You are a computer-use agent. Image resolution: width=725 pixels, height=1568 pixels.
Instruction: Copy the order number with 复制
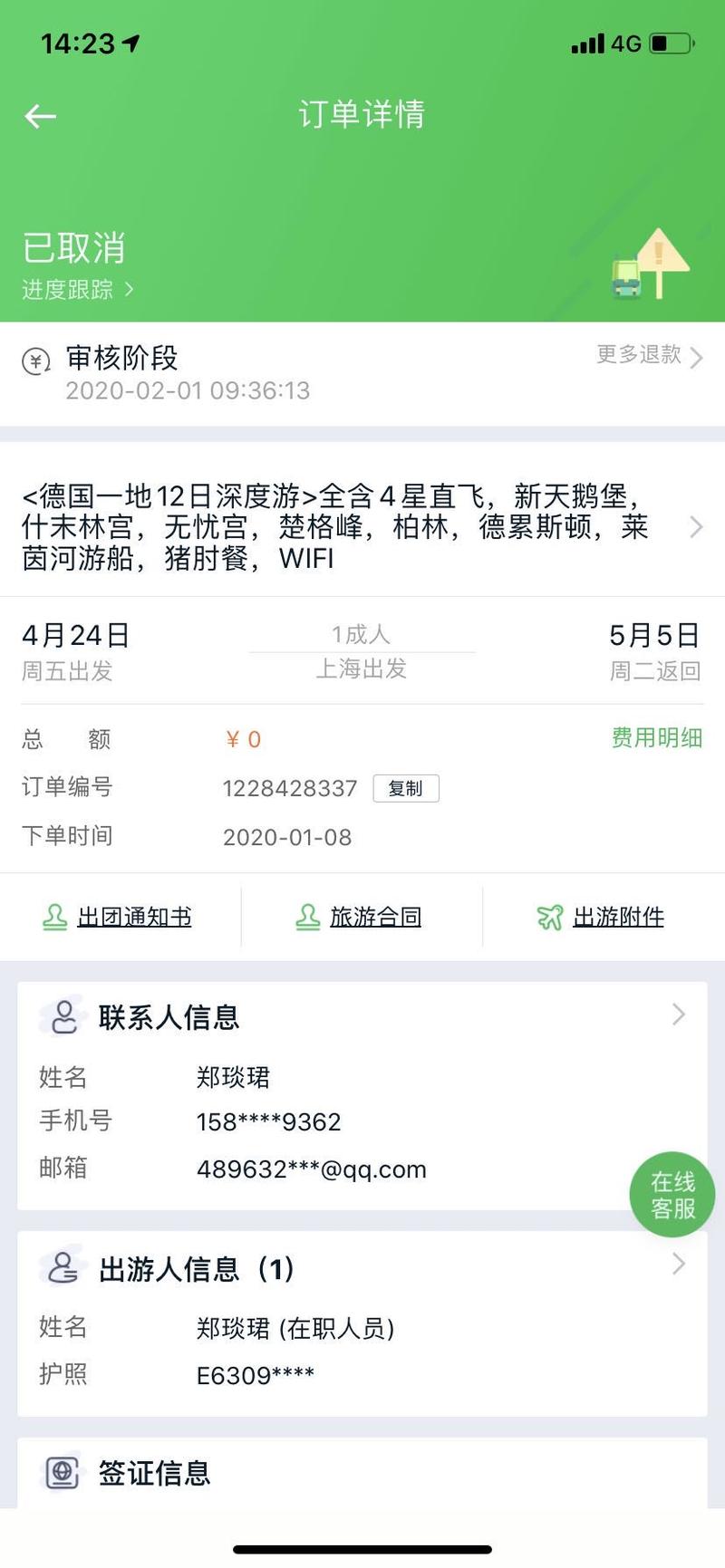click(x=406, y=788)
